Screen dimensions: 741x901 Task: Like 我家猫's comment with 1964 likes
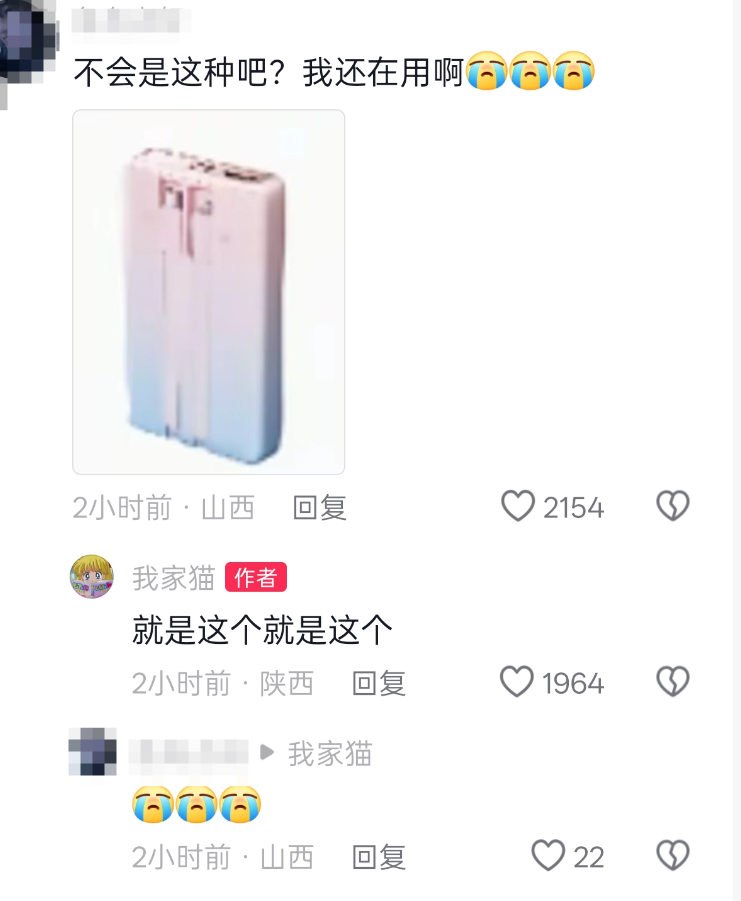pos(517,683)
